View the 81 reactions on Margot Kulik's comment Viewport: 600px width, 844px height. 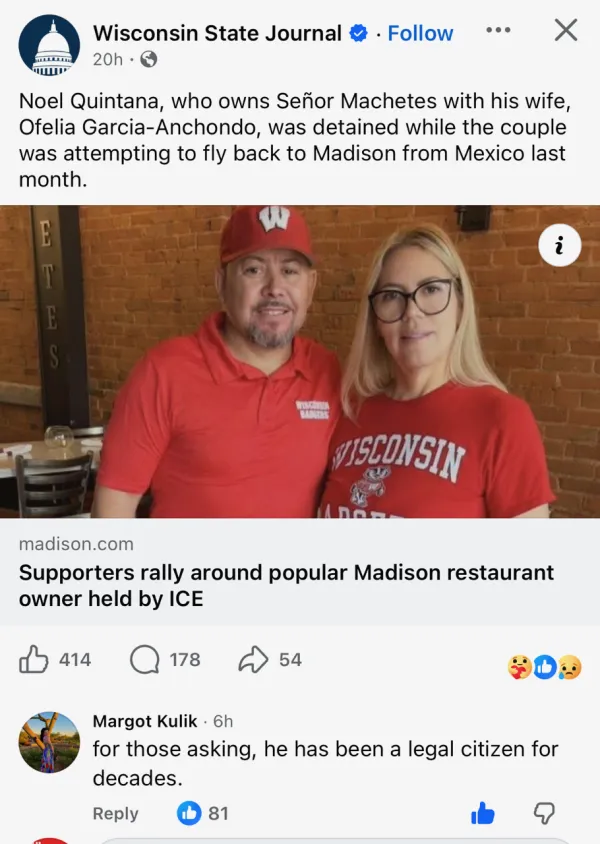click(x=203, y=813)
